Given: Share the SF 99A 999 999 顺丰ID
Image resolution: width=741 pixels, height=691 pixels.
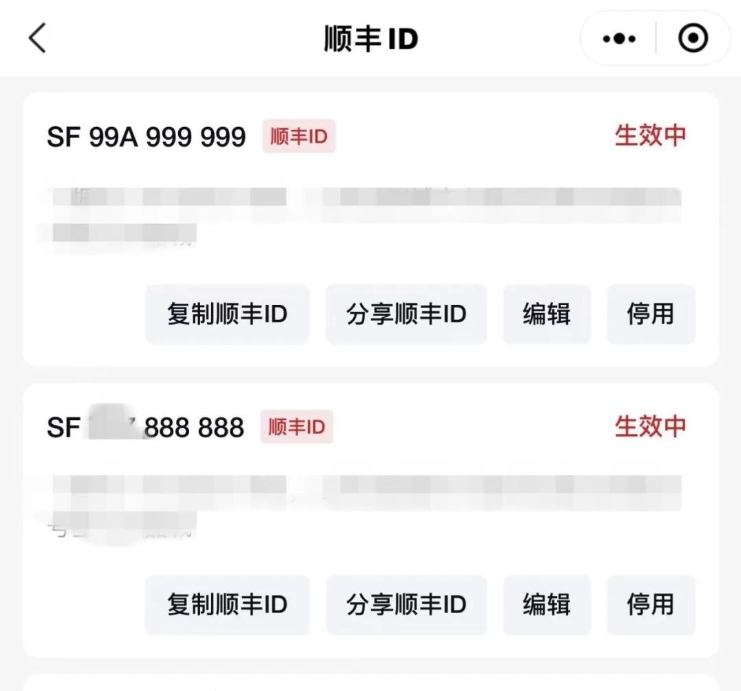Looking at the screenshot, I should pyautogui.click(x=406, y=314).
